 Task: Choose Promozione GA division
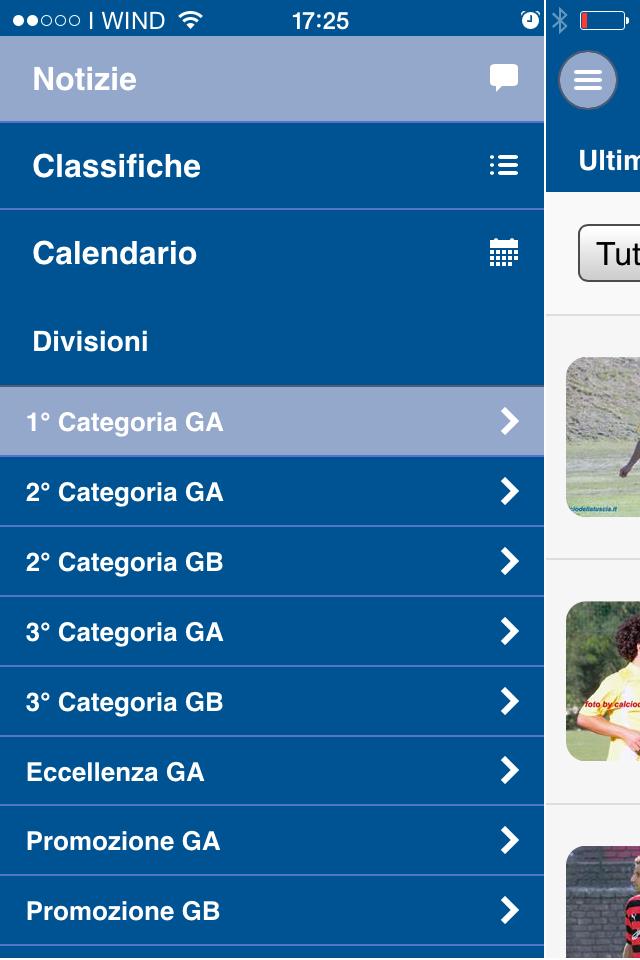(x=272, y=841)
